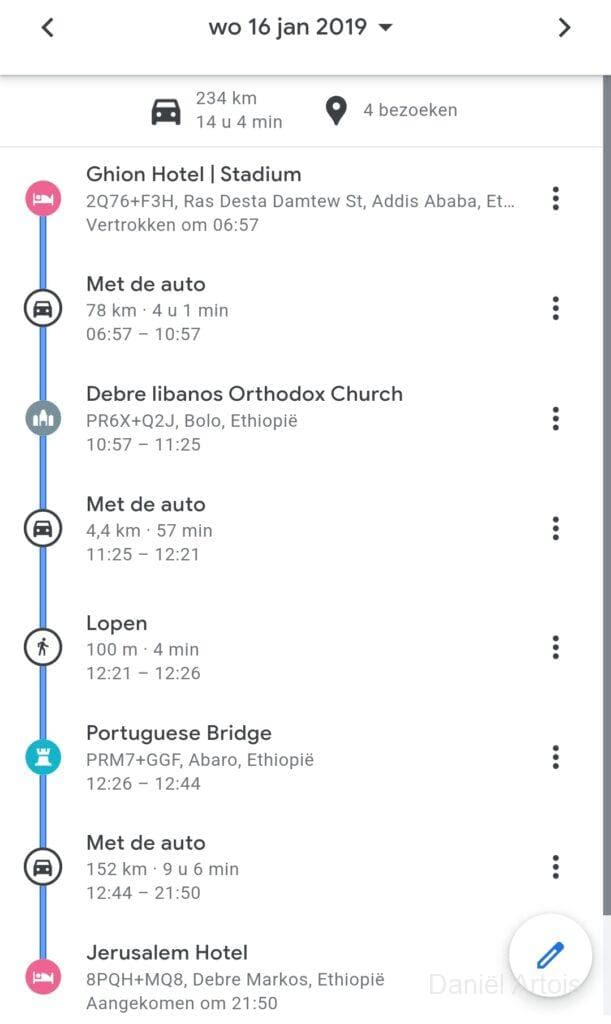Go to the next day
This screenshot has height=1024, width=611.
click(x=564, y=28)
